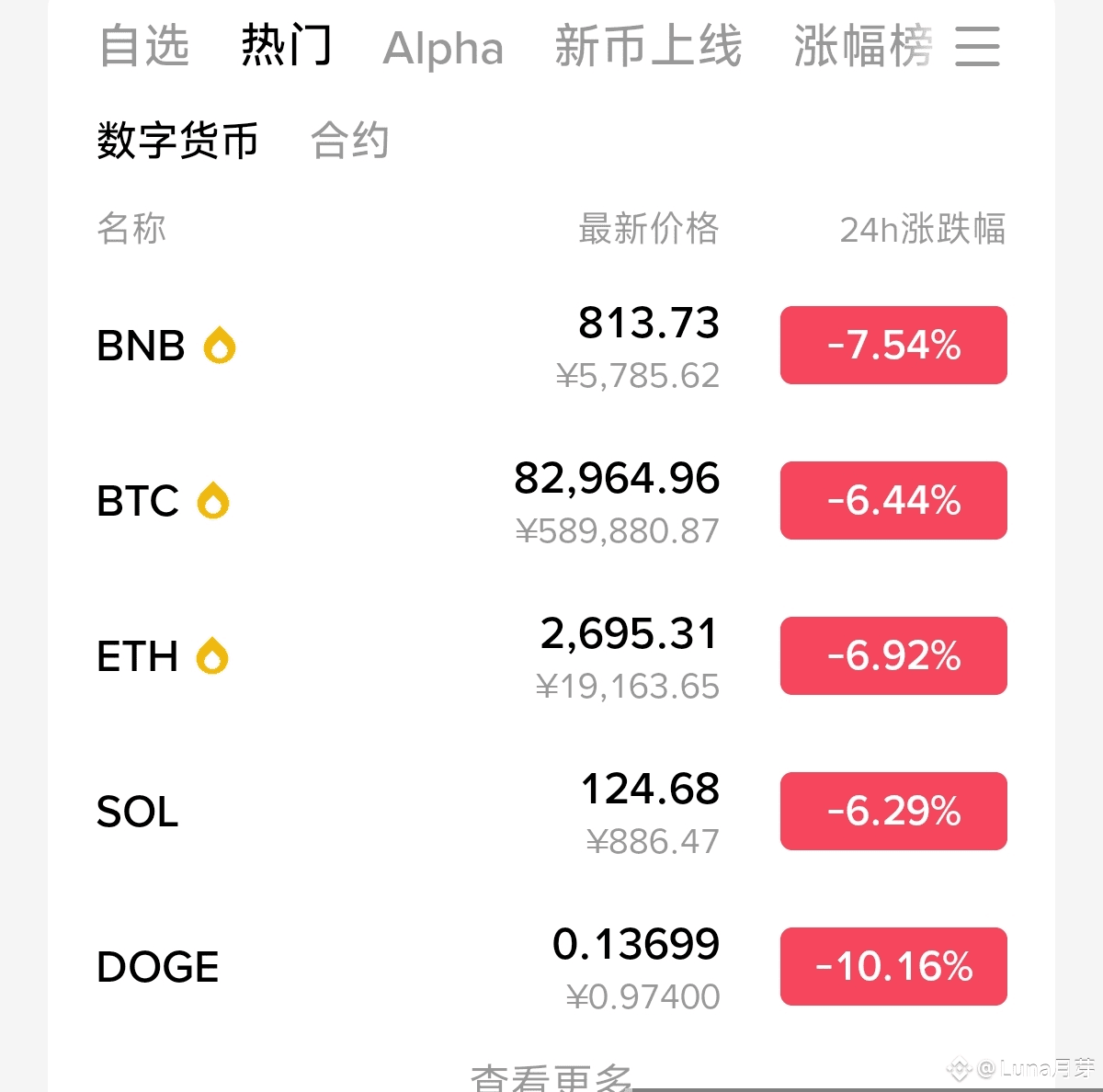This screenshot has height=1092, width=1103.
Task: Select the 热门 tab
Action: (286, 46)
